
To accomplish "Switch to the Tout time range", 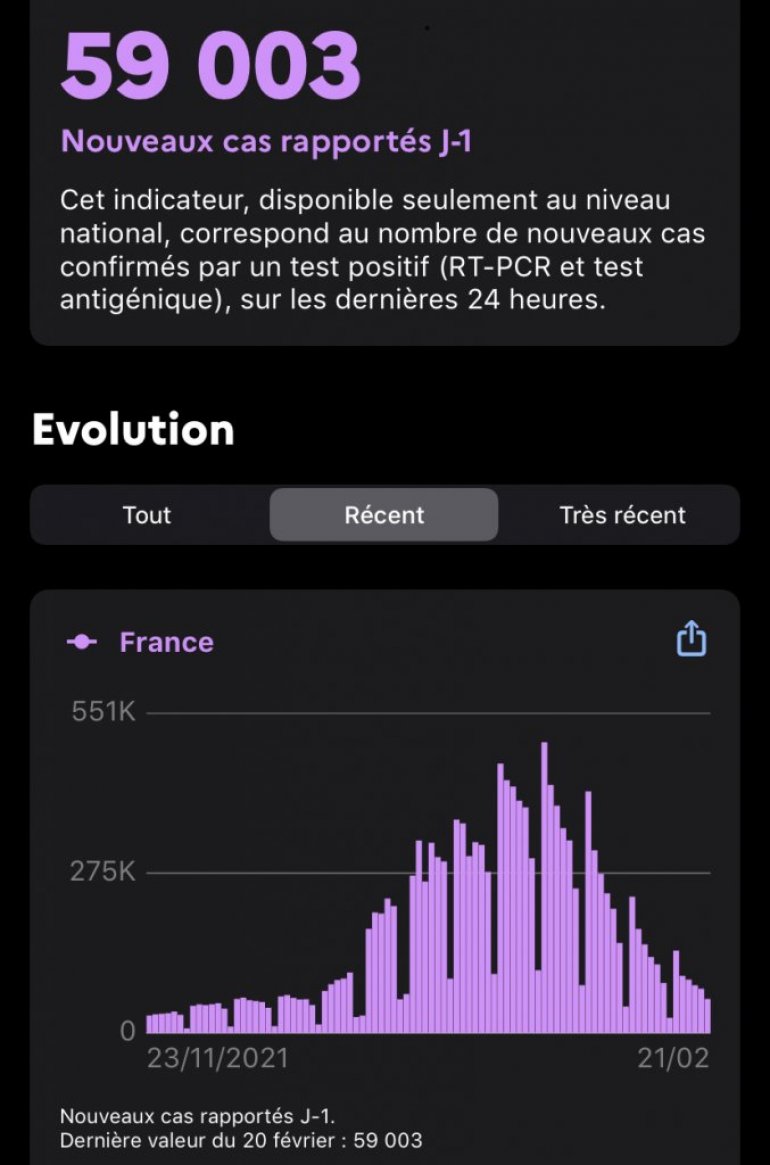I will click(147, 515).
